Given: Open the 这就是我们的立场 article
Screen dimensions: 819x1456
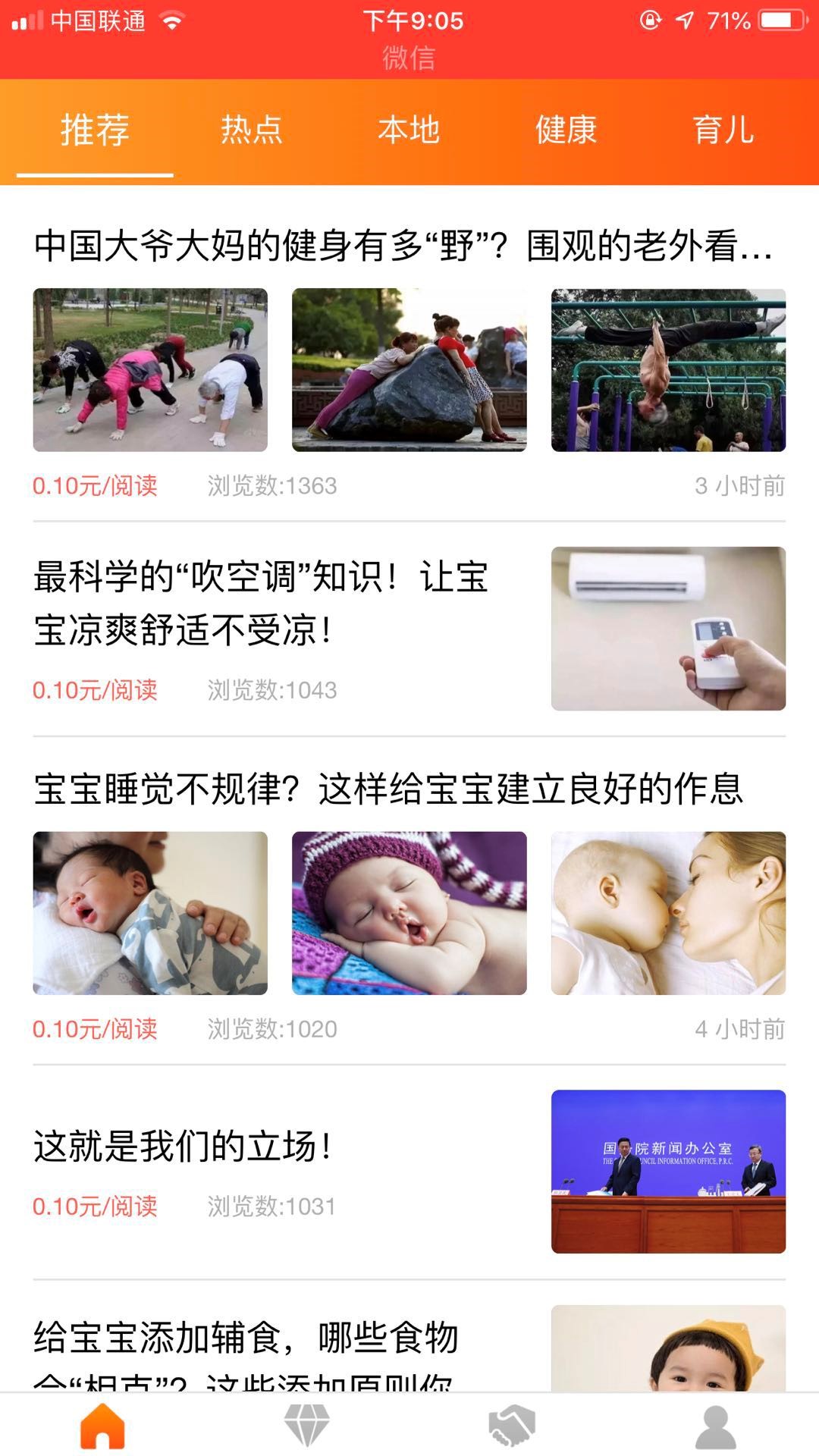Looking at the screenshot, I should pyautogui.click(x=182, y=1145).
